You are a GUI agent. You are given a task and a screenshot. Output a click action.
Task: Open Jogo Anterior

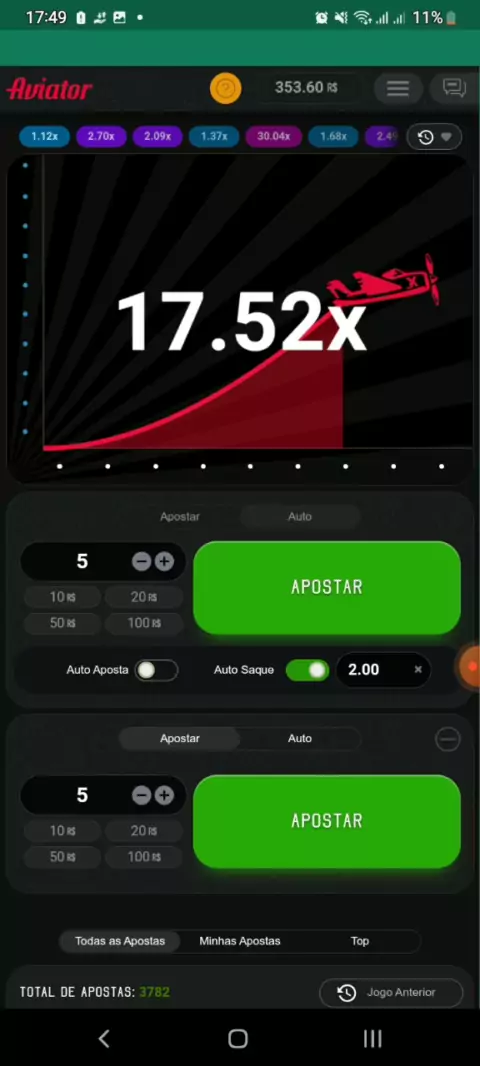coord(391,993)
